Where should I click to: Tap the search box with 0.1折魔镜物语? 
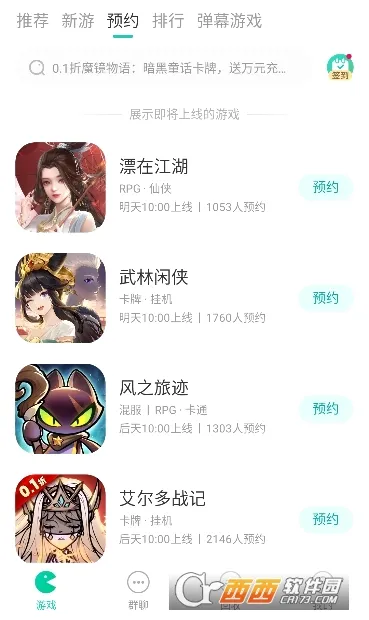[x=164, y=68]
